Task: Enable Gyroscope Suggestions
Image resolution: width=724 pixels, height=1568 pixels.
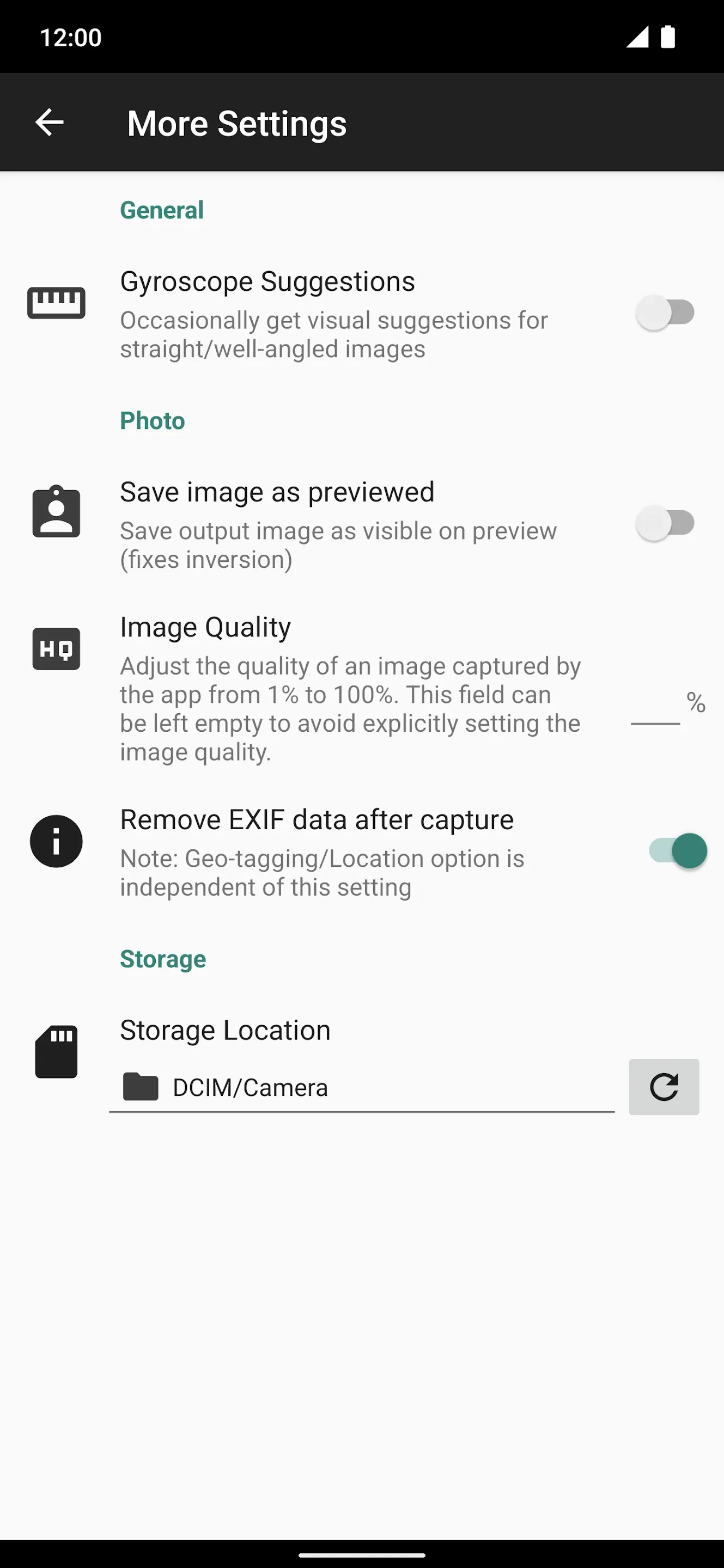Action: point(665,313)
